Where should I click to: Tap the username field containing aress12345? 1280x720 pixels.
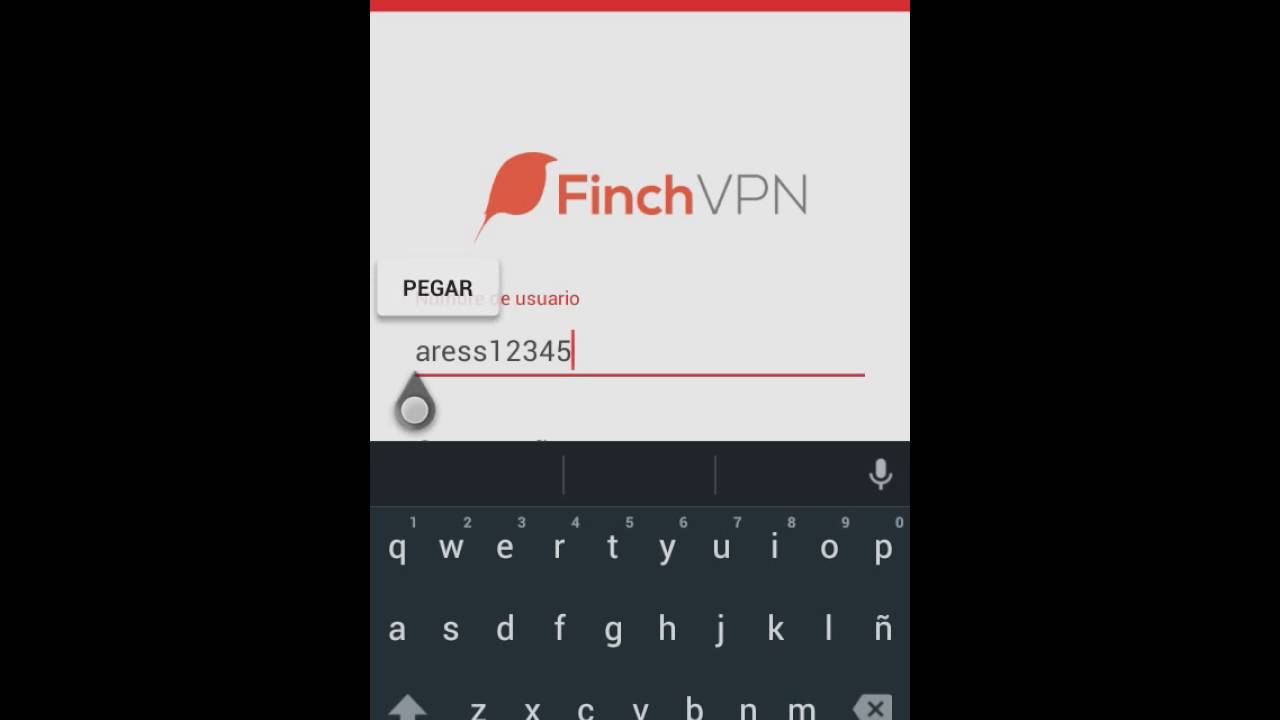coord(640,351)
